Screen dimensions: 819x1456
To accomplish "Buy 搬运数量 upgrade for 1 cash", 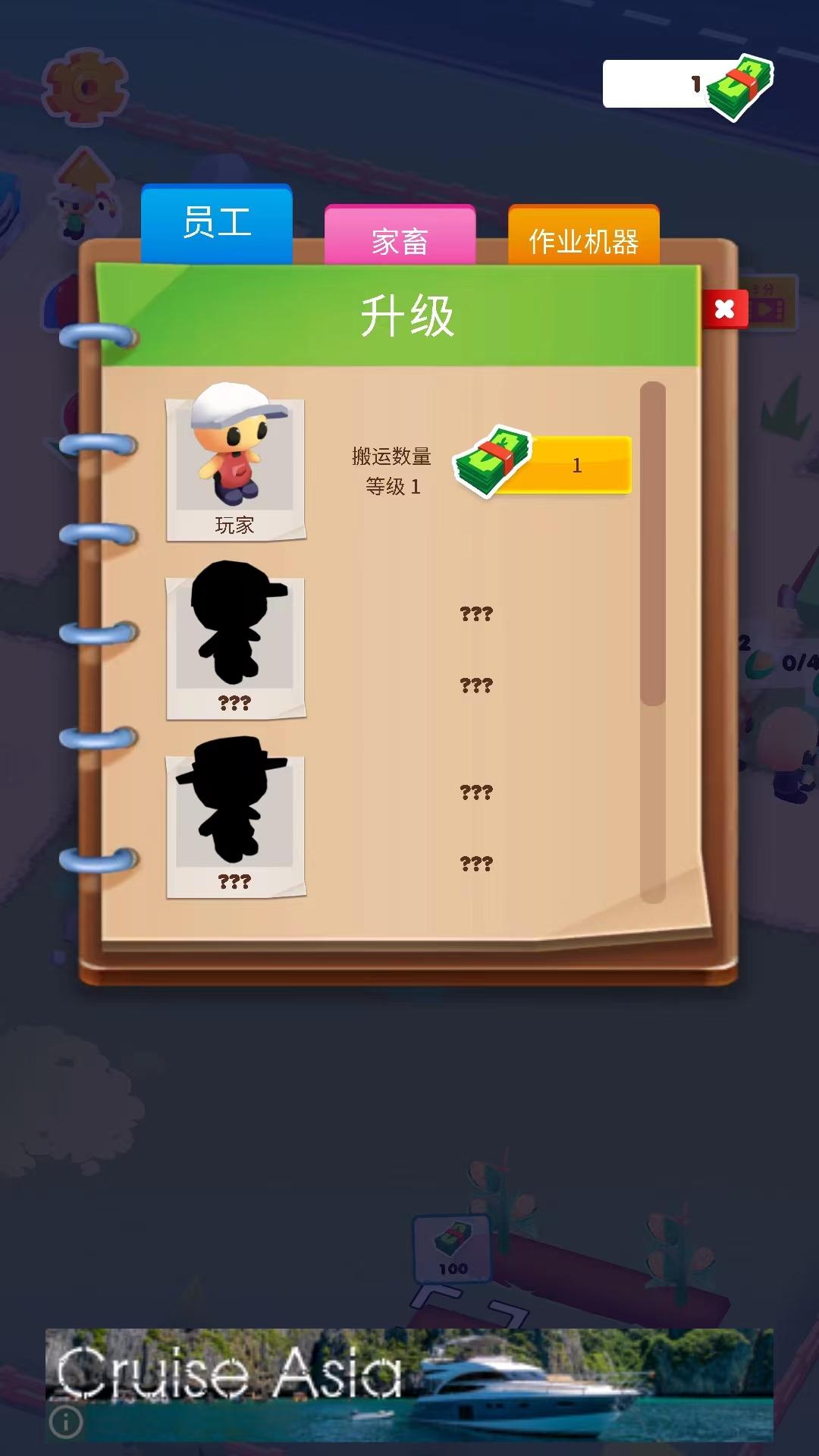I will click(x=561, y=465).
